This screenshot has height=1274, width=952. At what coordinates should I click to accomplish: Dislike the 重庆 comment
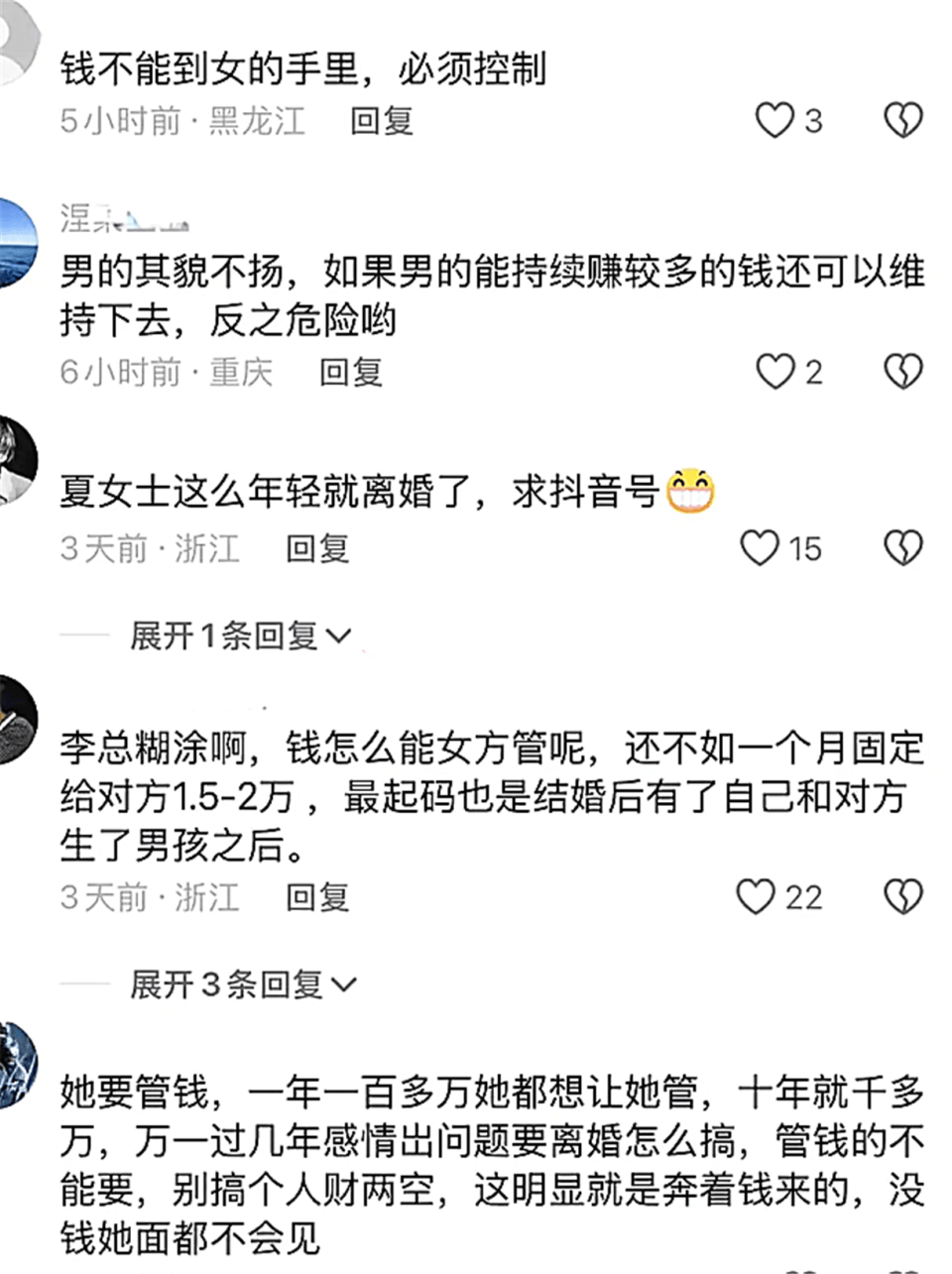[x=903, y=372]
